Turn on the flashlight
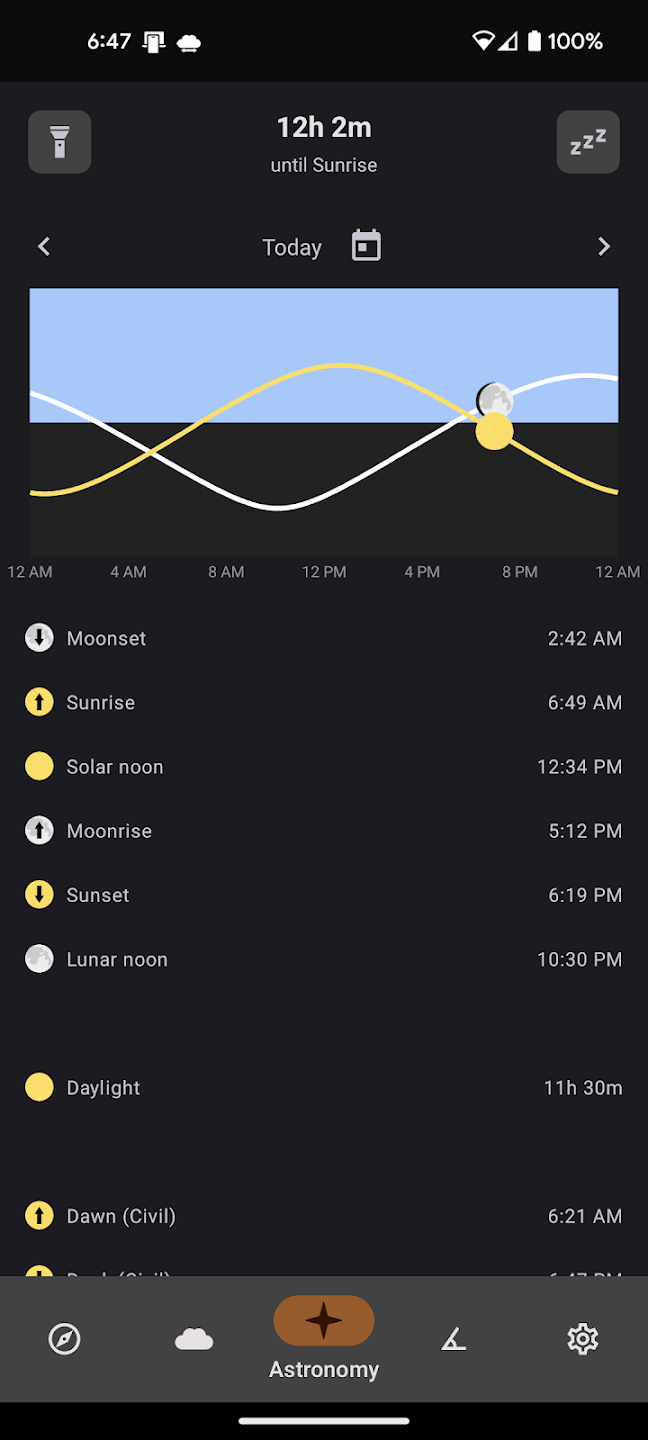 pos(60,142)
